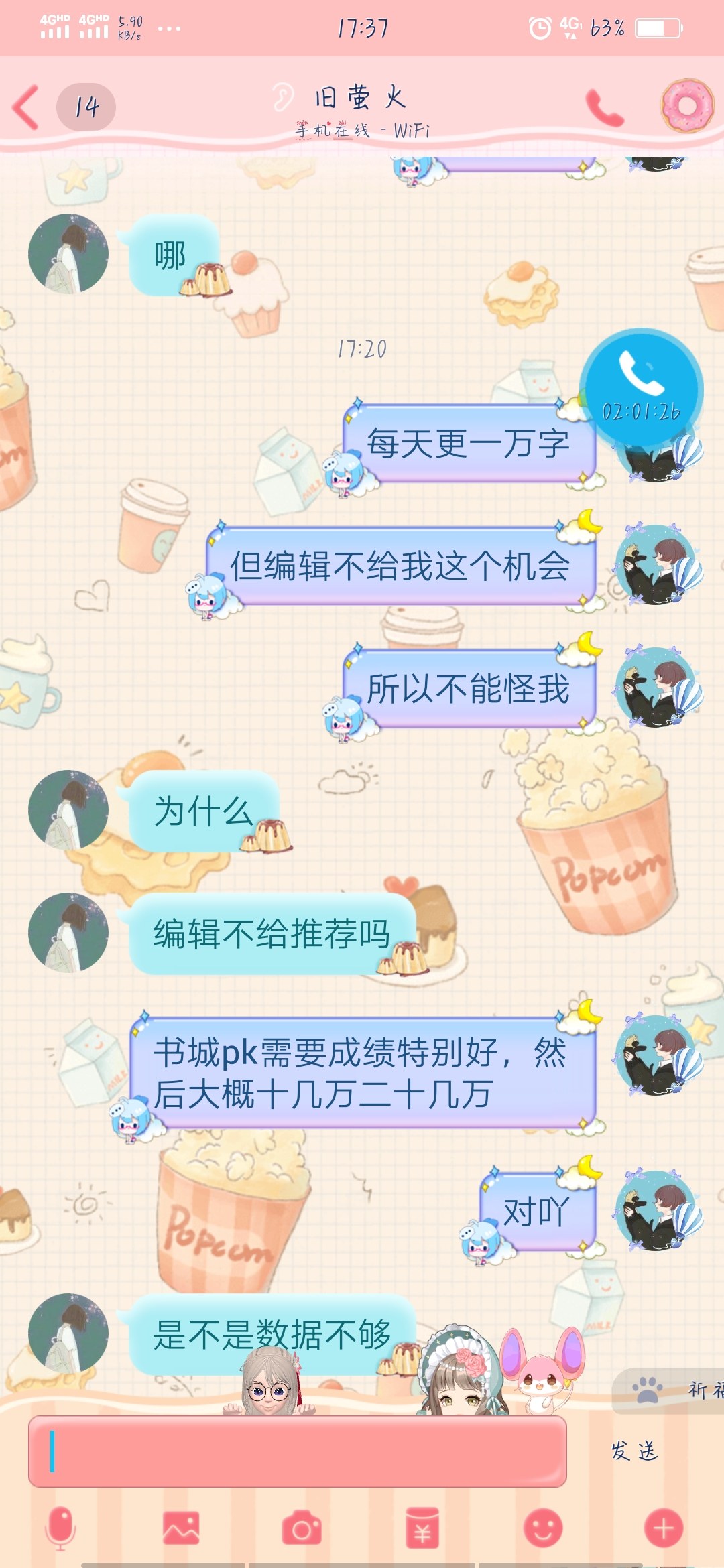Open the camera to take a photo
The height and width of the screenshot is (1568, 724).
[302, 1528]
